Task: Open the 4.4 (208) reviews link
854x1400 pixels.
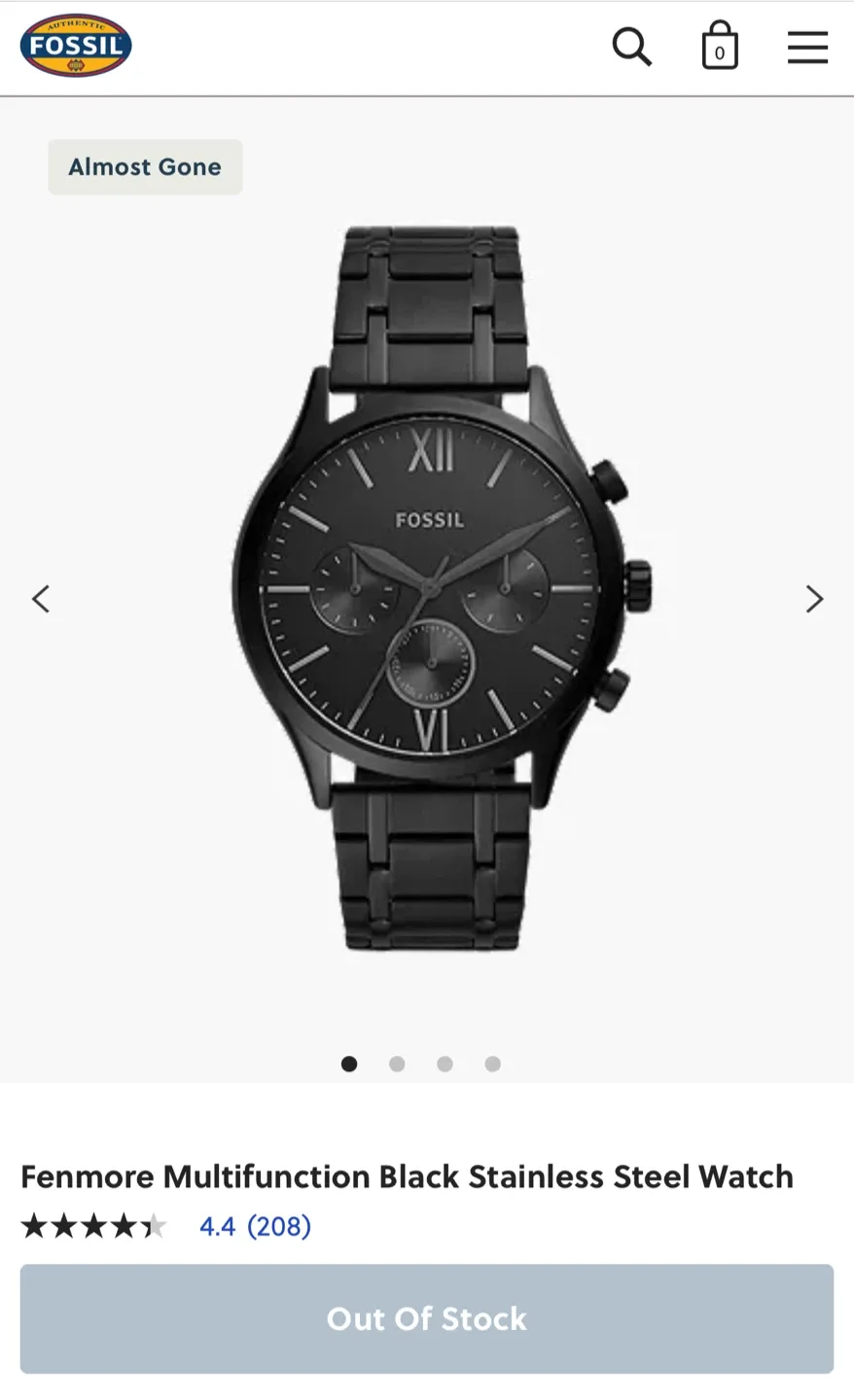Action: 255,1226
